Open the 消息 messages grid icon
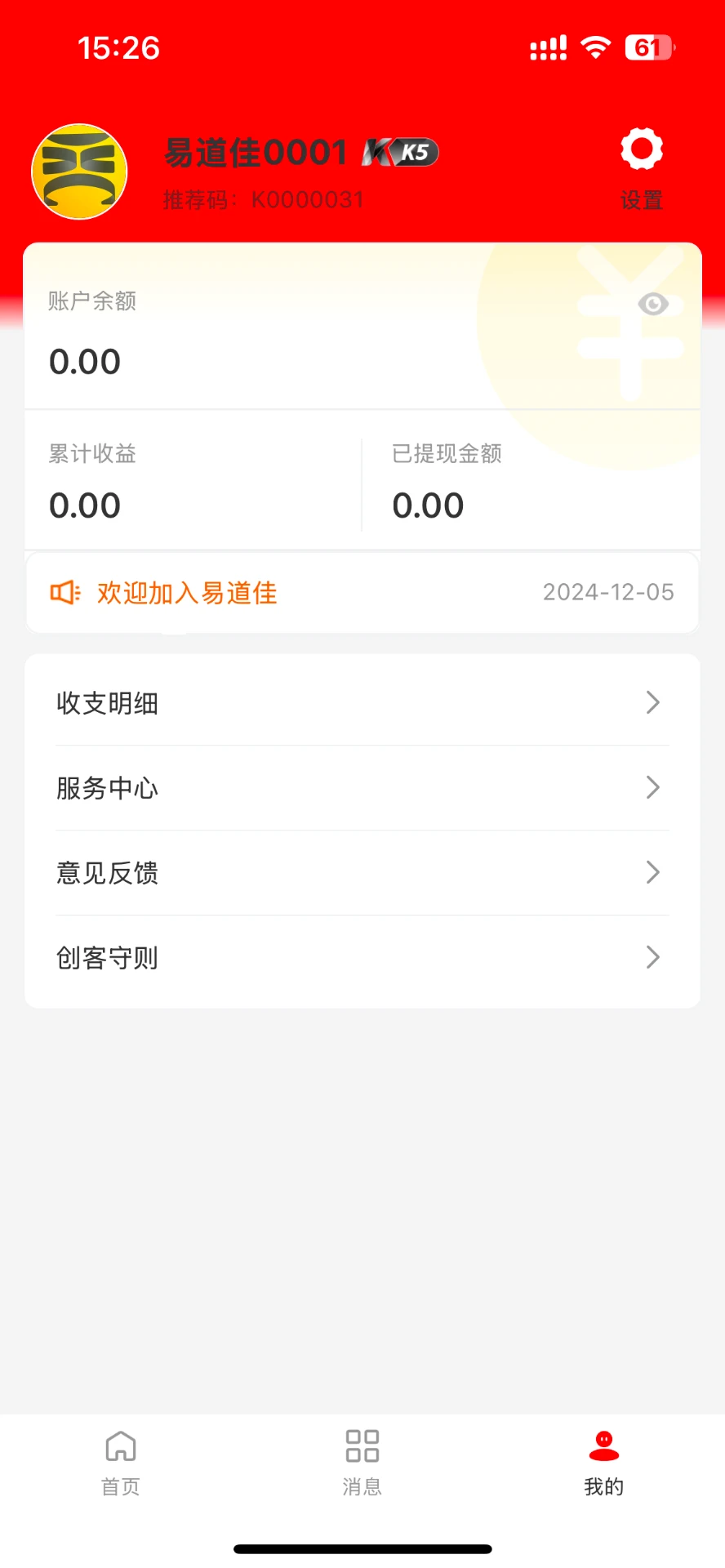Image resolution: width=725 pixels, height=1568 pixels. point(362,1446)
